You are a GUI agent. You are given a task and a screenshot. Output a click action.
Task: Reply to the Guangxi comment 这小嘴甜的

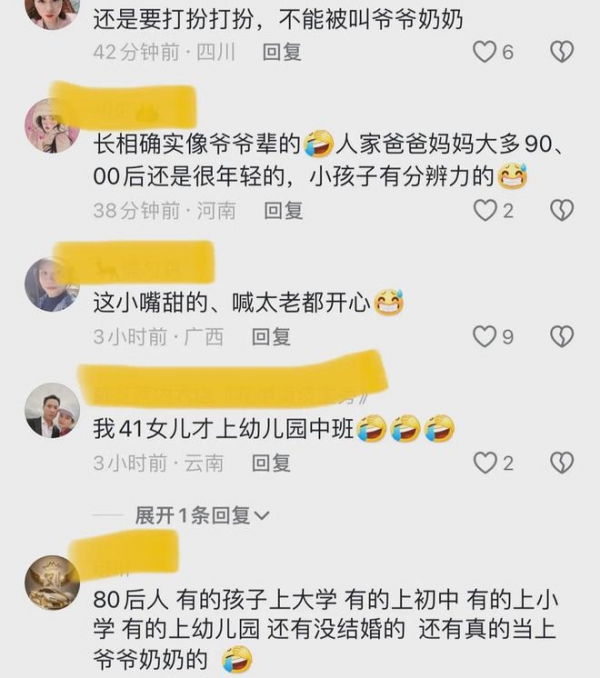(x=271, y=337)
